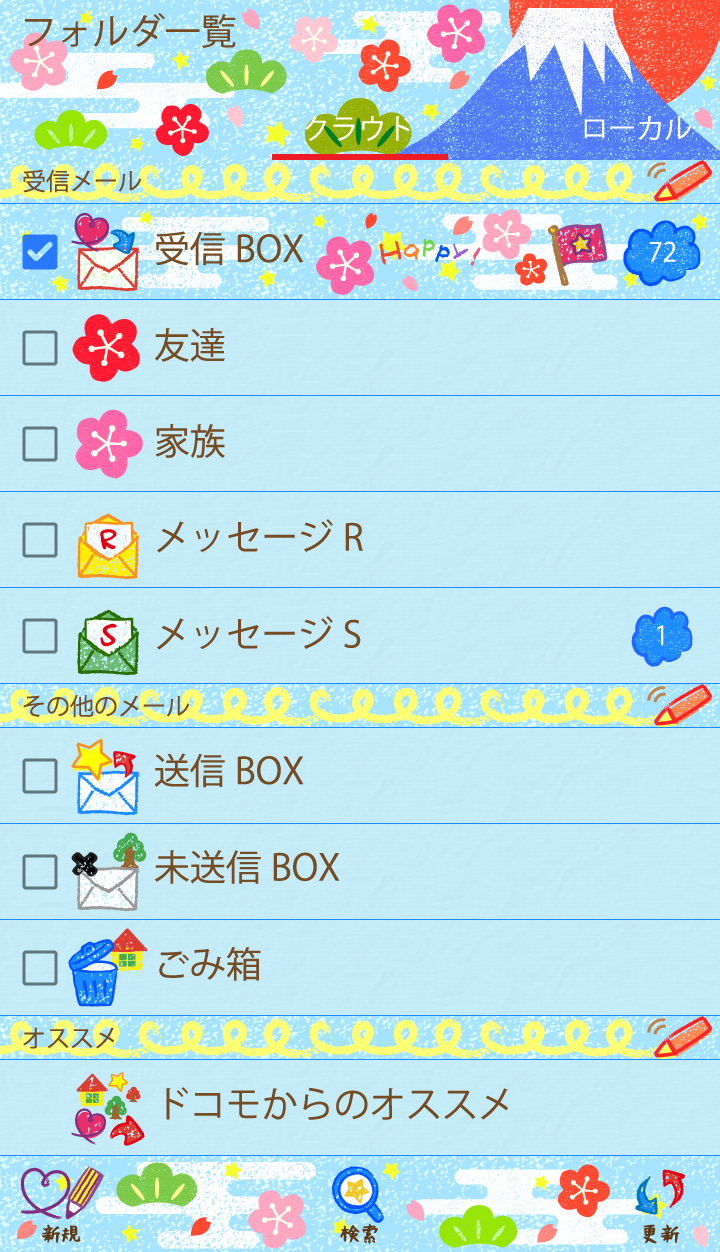Switch to the クラウド tab

(x=359, y=129)
